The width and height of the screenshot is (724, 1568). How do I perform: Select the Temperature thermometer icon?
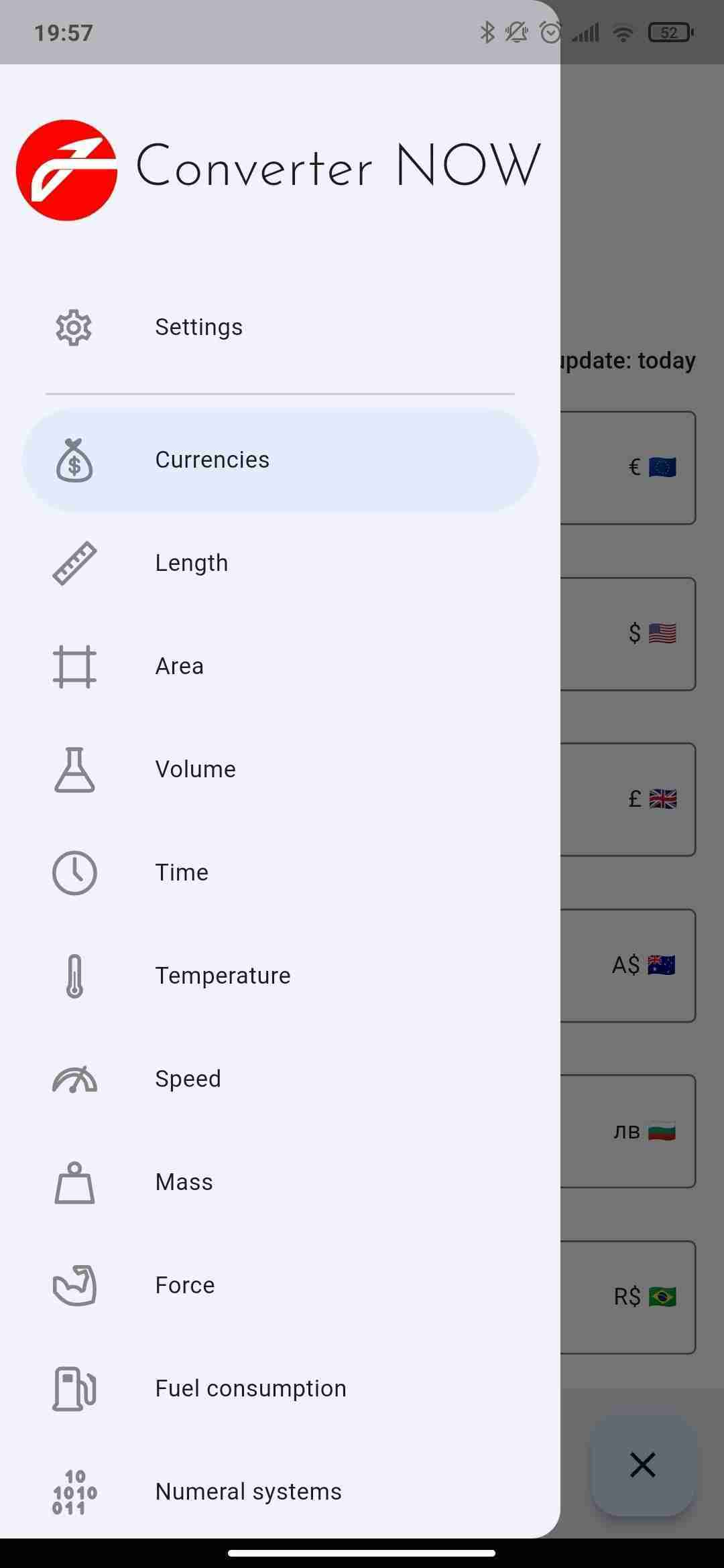(x=74, y=975)
